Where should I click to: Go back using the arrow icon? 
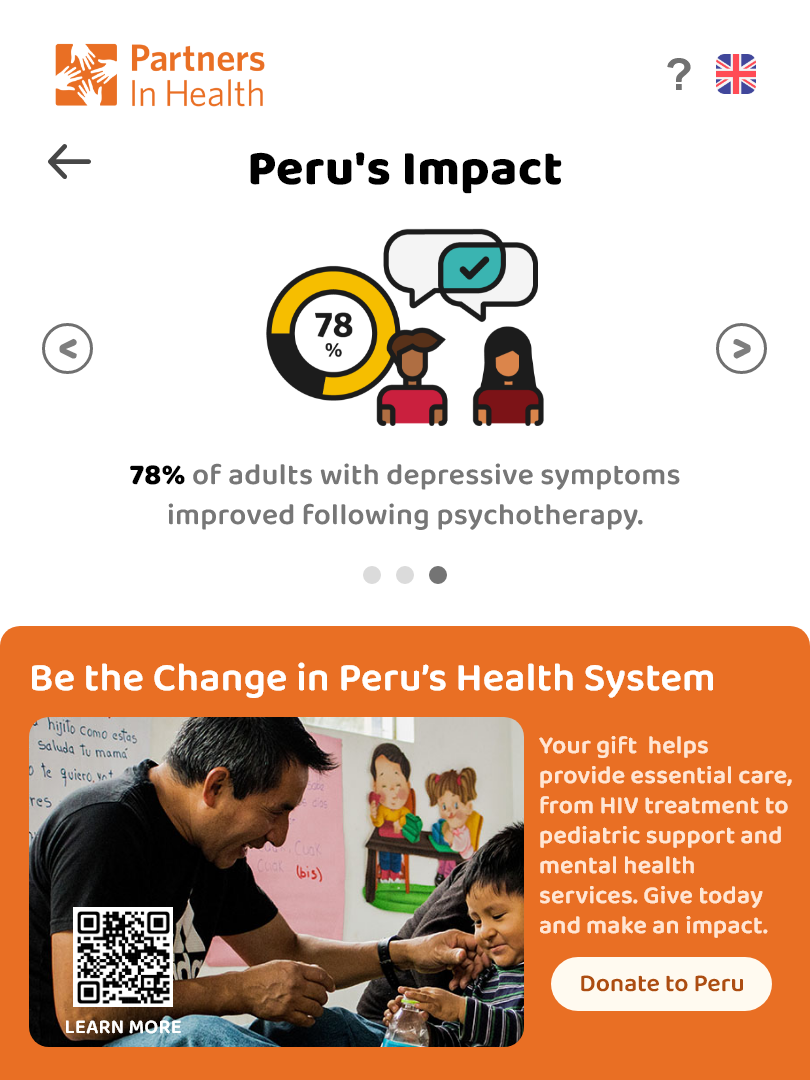coord(69,161)
